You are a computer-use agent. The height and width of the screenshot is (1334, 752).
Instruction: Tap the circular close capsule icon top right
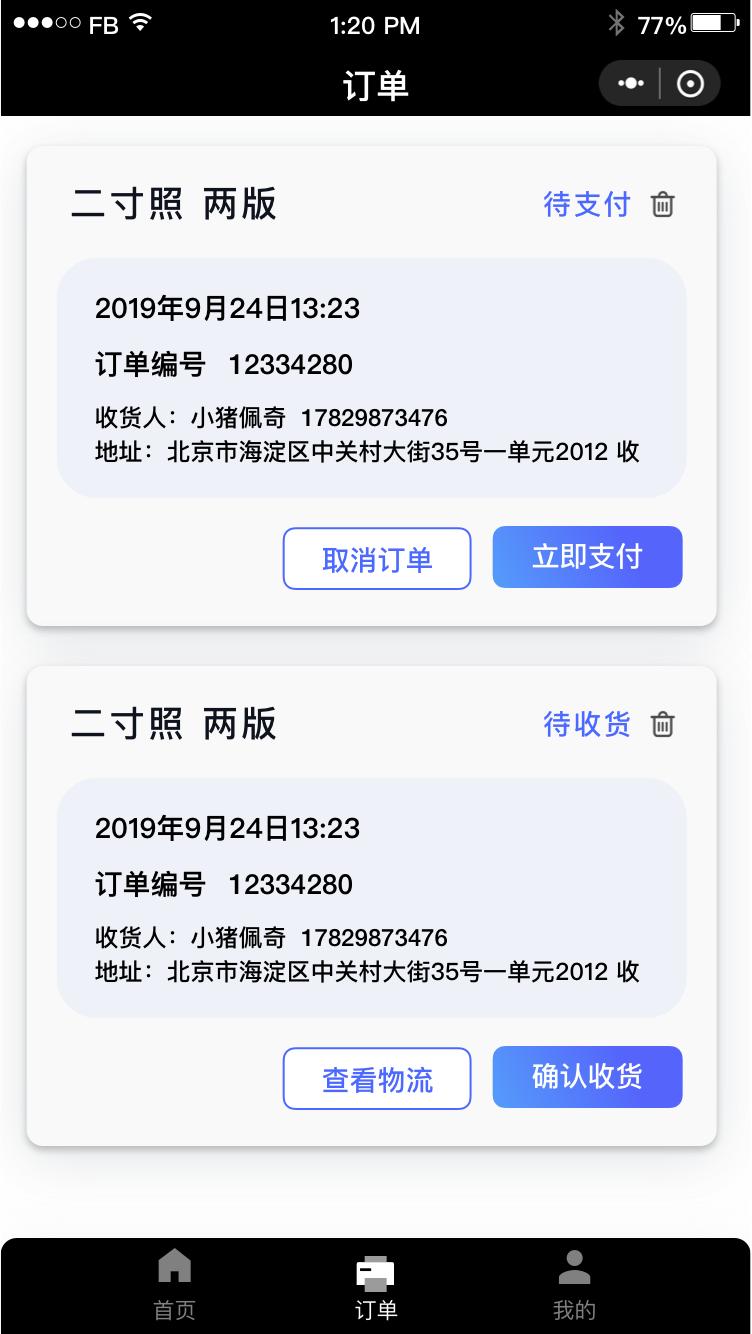[x=688, y=83]
